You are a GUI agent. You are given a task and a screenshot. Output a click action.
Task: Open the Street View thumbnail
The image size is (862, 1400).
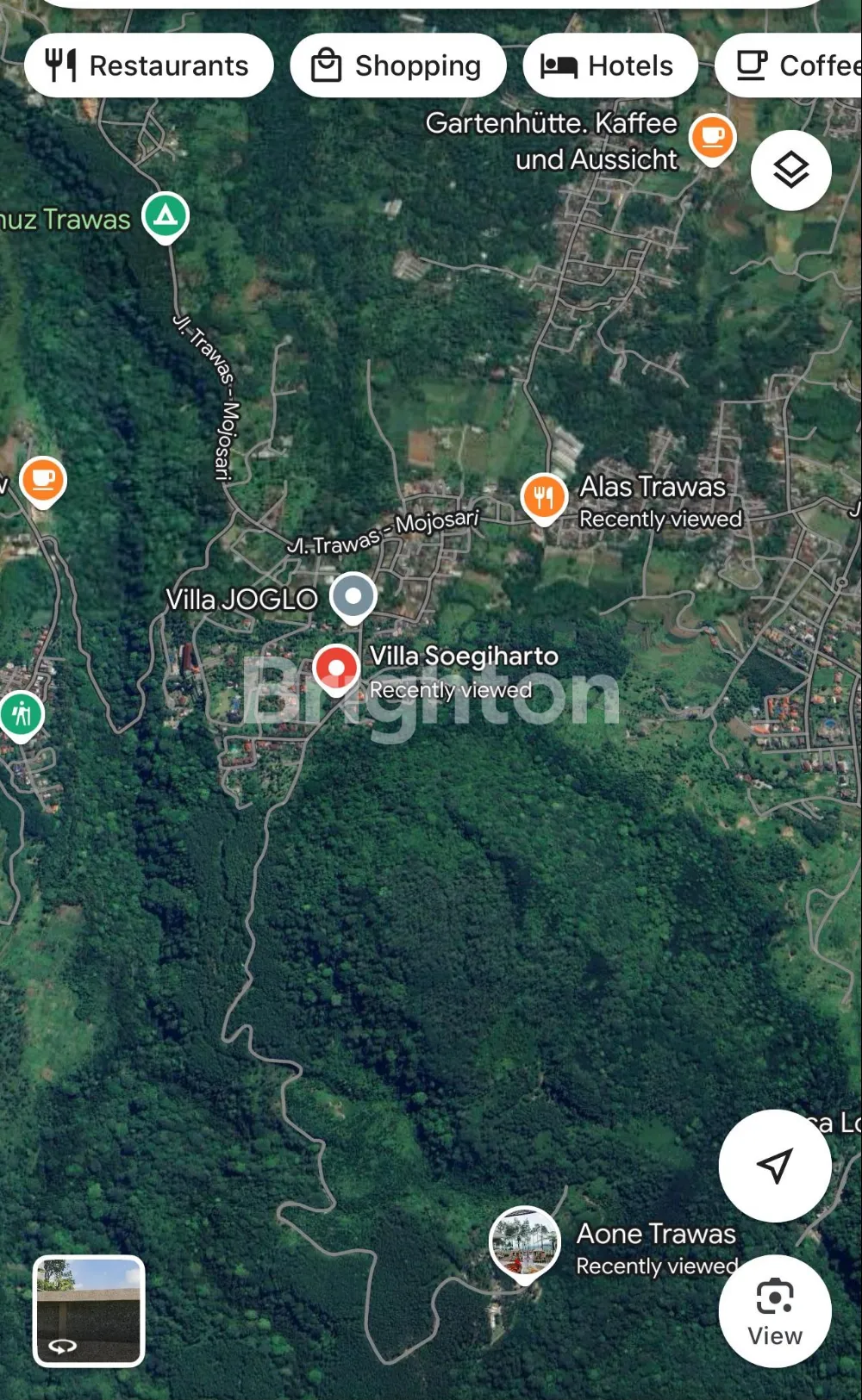[89, 1310]
